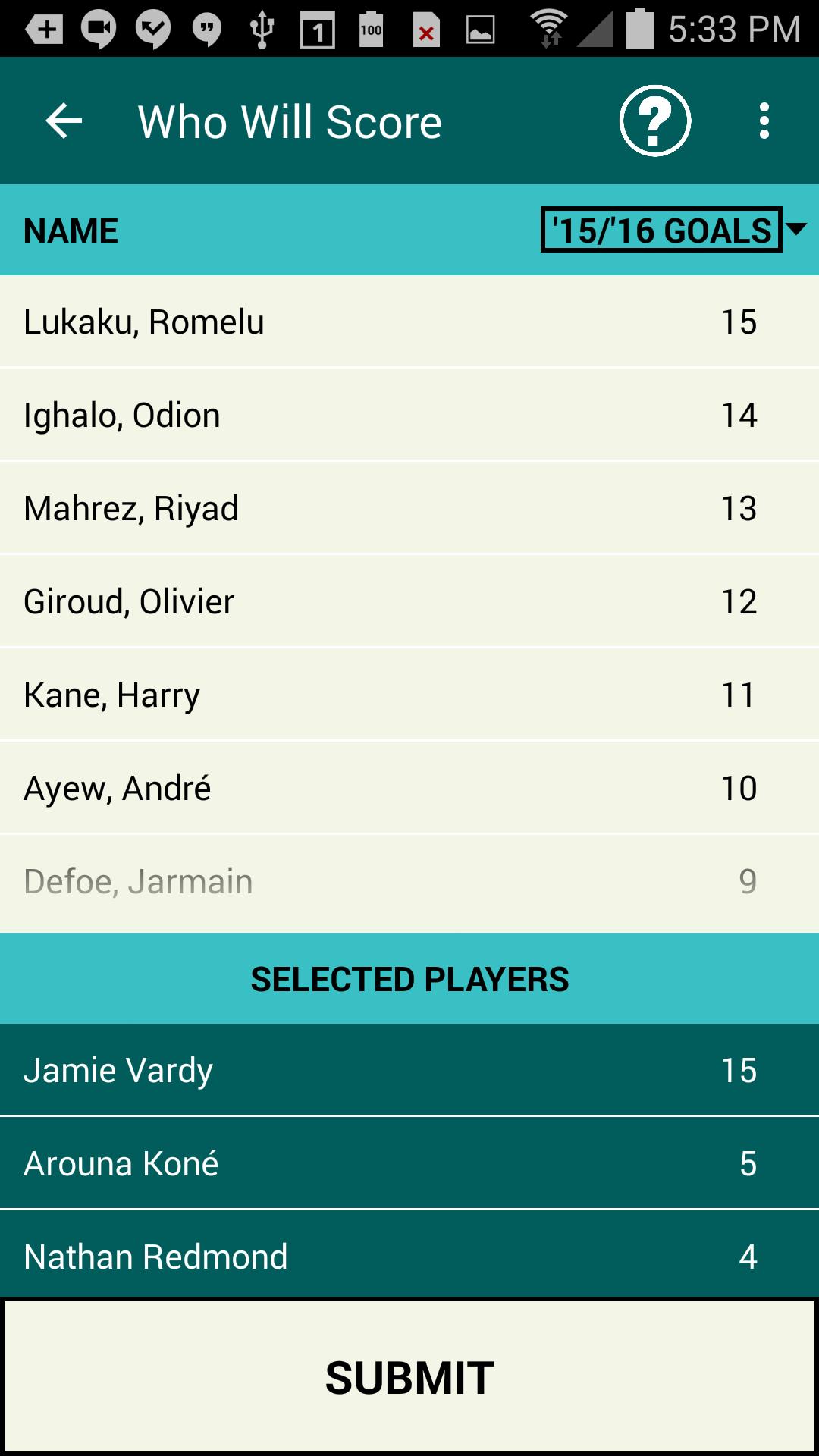
Task: Tap the SELECTED PLAYERS section header
Action: pyautogui.click(x=409, y=978)
